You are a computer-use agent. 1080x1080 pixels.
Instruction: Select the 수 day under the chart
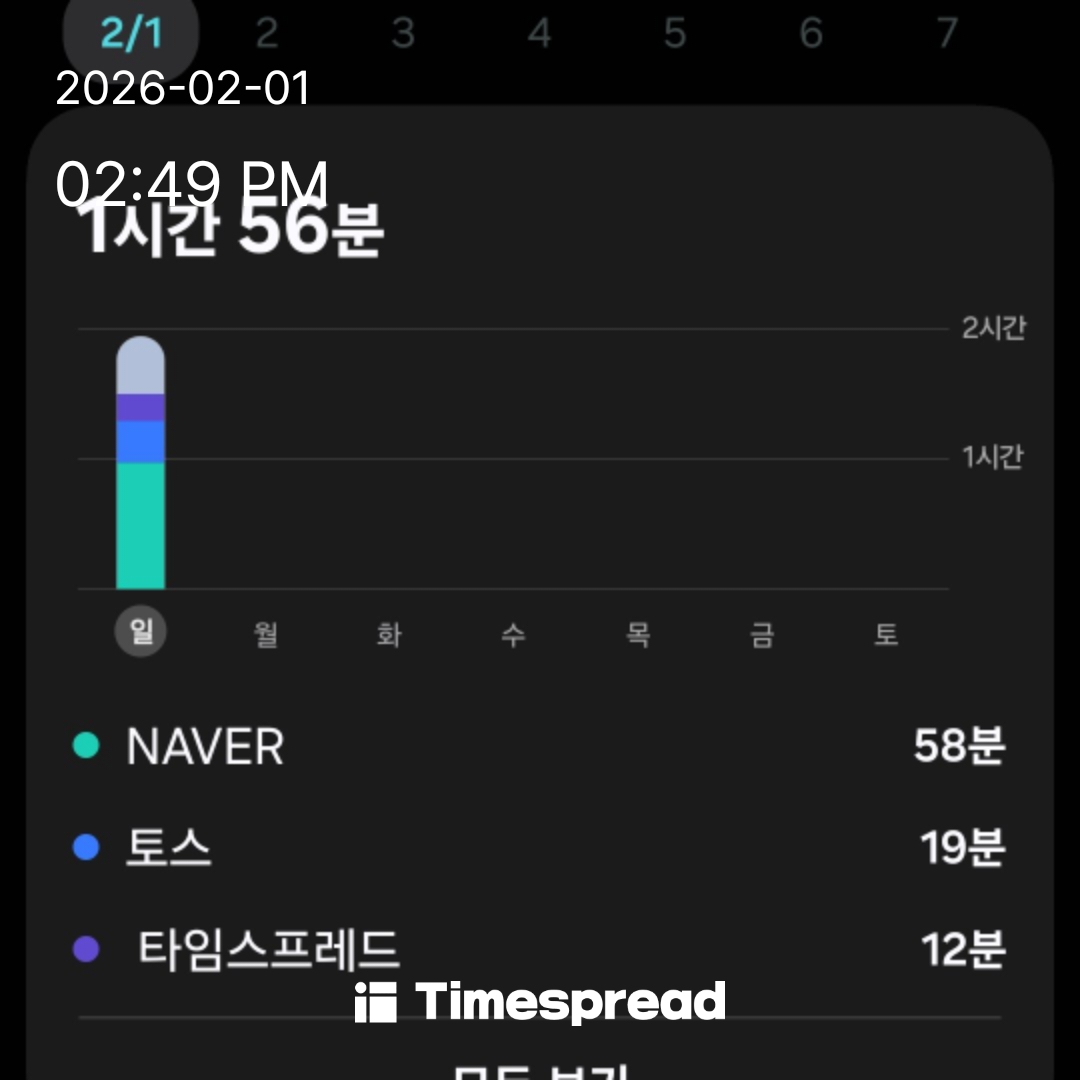[513, 634]
